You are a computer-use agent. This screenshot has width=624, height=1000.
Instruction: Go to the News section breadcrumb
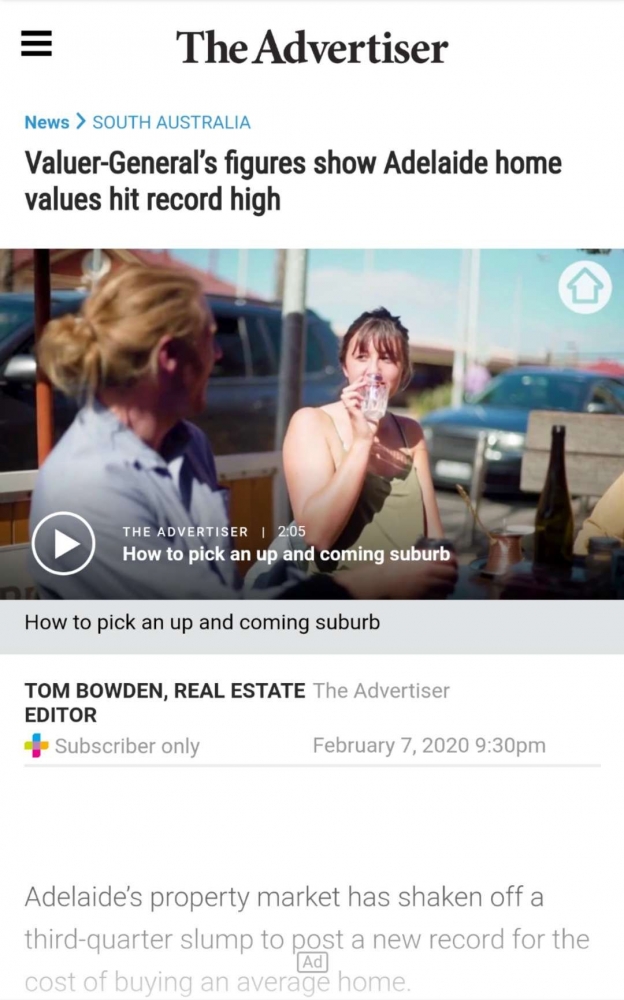tap(46, 122)
